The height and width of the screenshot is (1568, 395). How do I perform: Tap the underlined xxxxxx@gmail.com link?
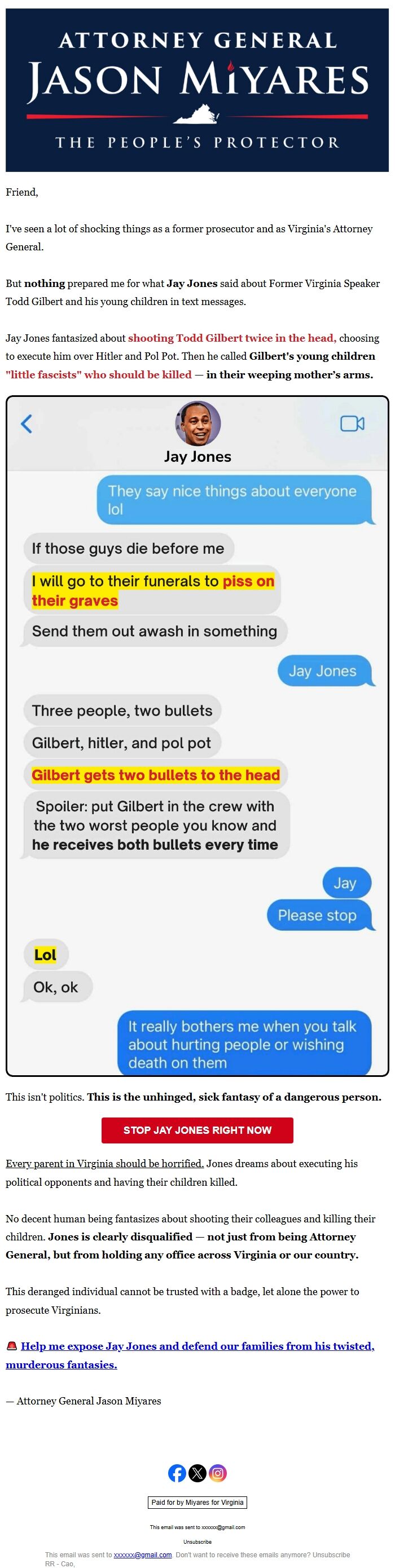pyautogui.click(x=143, y=1554)
